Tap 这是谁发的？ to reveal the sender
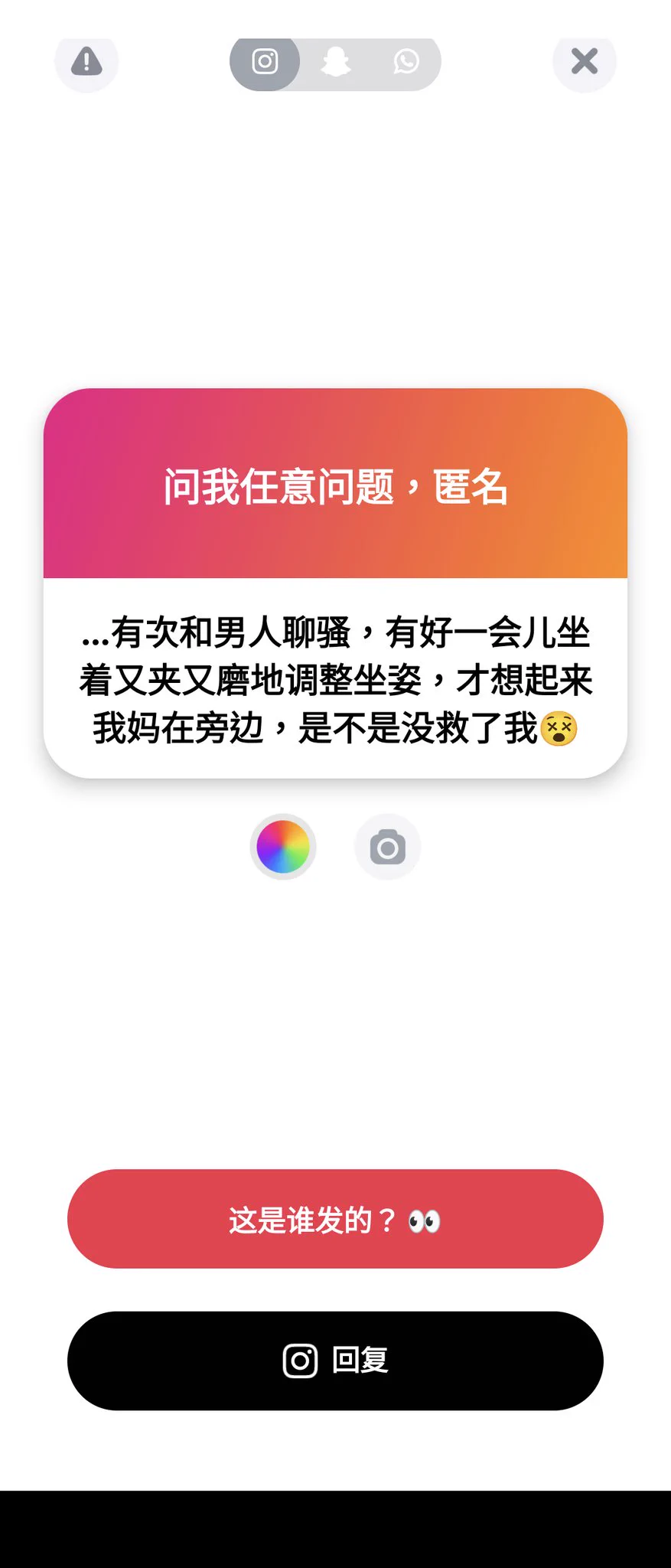Screen dimensions: 671x1568 335,1219
